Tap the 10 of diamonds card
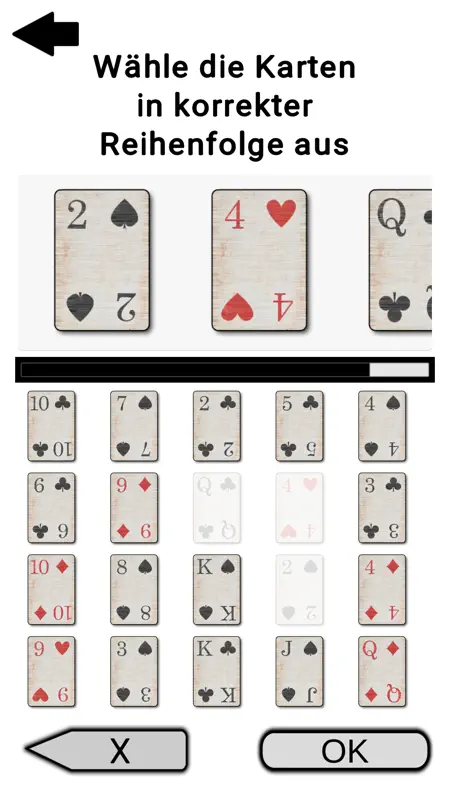The image size is (450, 800). tap(52, 590)
